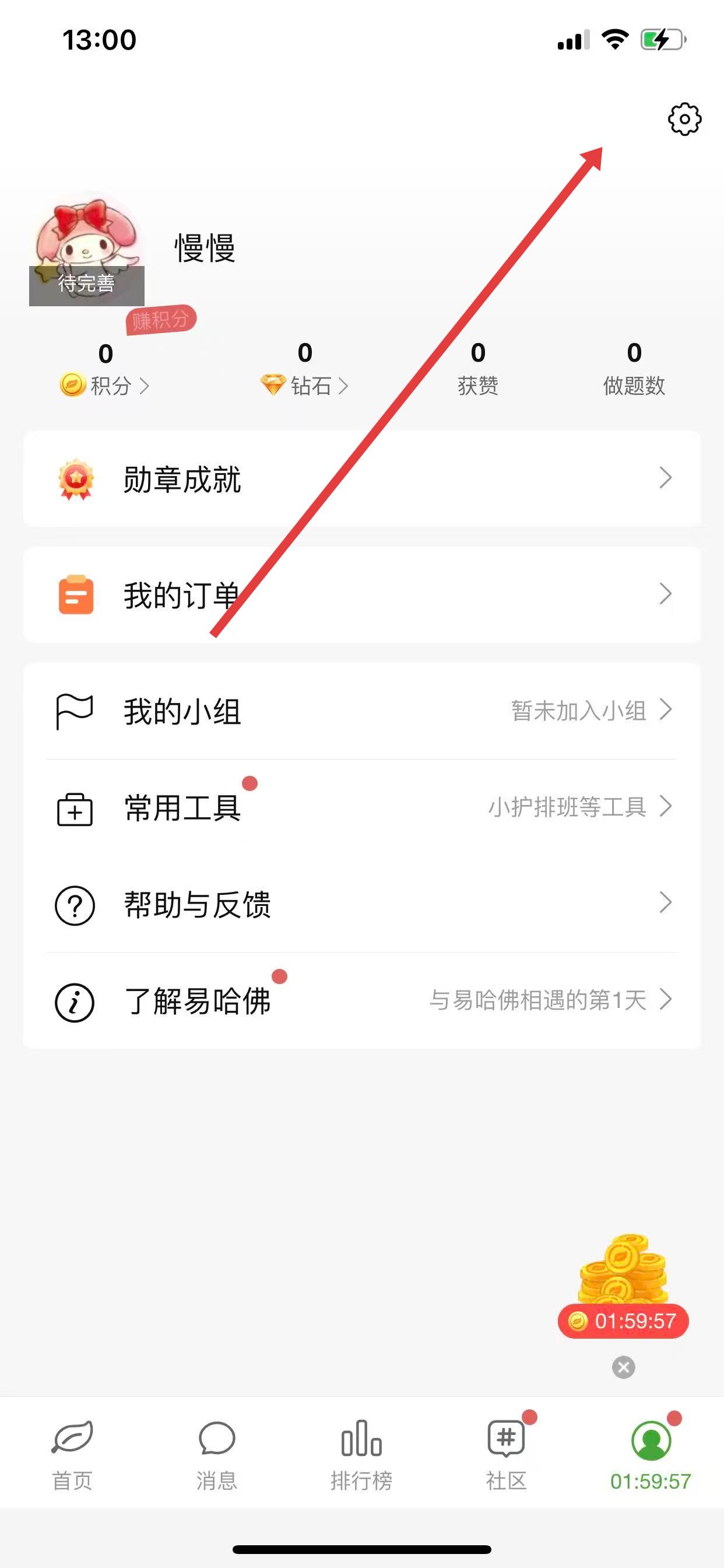The height and width of the screenshot is (1568, 724).
Task: Open 帮助与反馈 help and feedback
Action: pos(362,905)
